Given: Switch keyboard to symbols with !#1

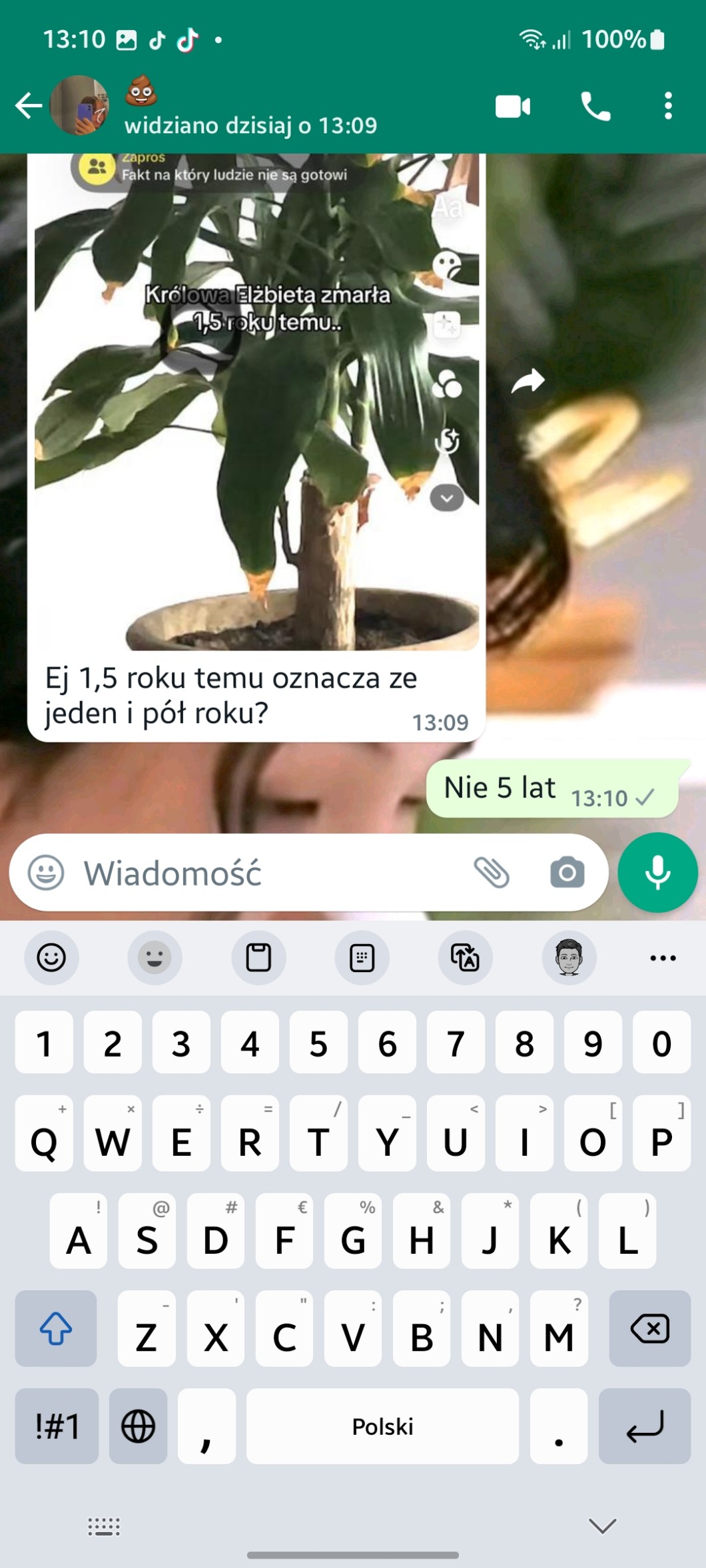Looking at the screenshot, I should (57, 1426).
